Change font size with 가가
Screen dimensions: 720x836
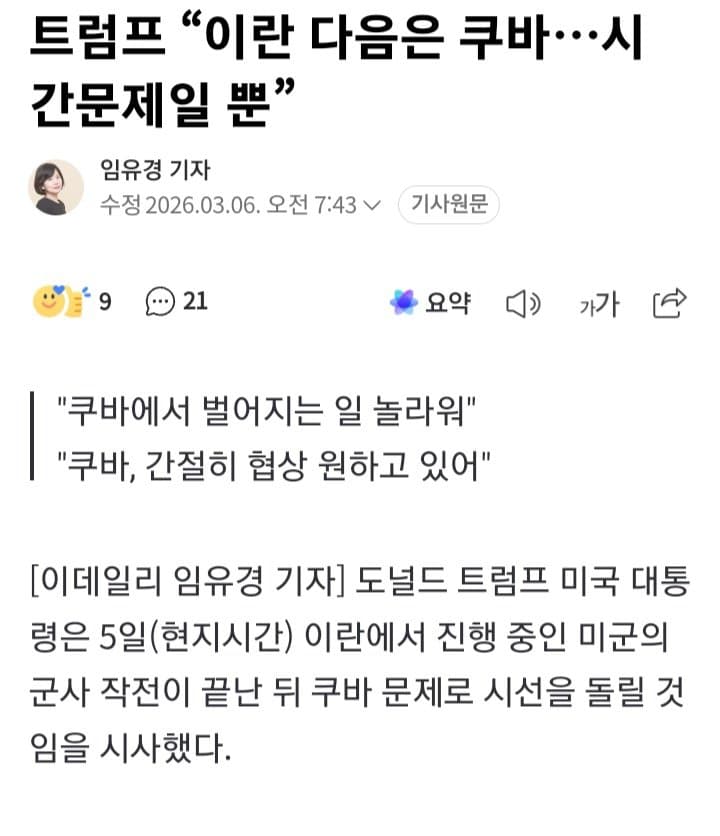tap(598, 304)
